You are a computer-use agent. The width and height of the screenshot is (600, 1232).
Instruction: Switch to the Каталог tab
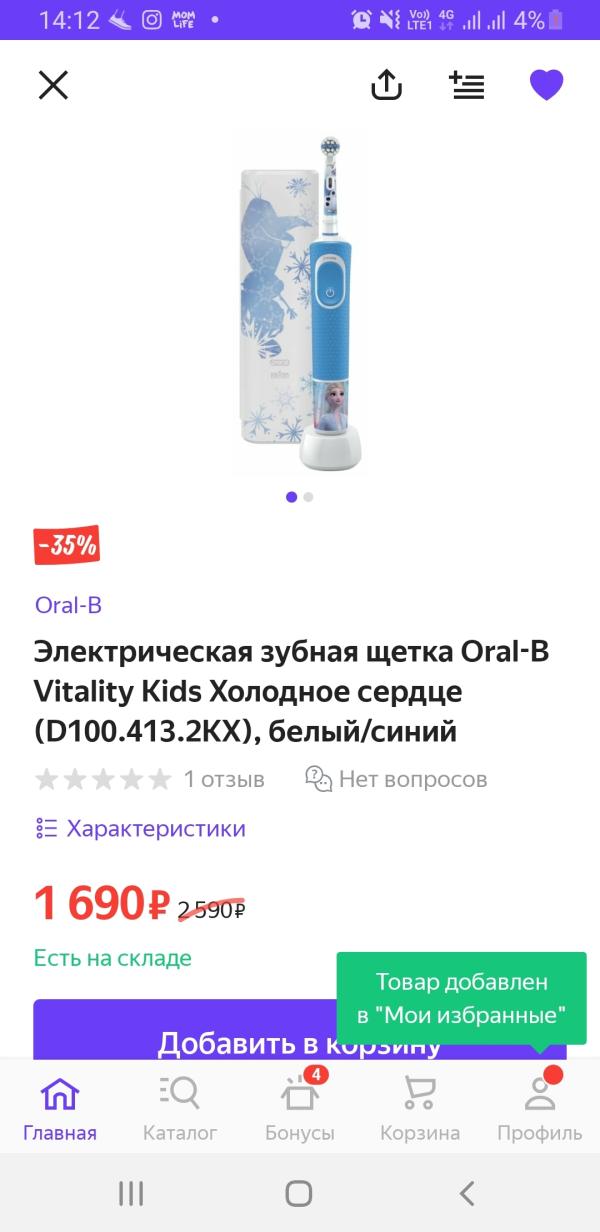(x=180, y=1108)
